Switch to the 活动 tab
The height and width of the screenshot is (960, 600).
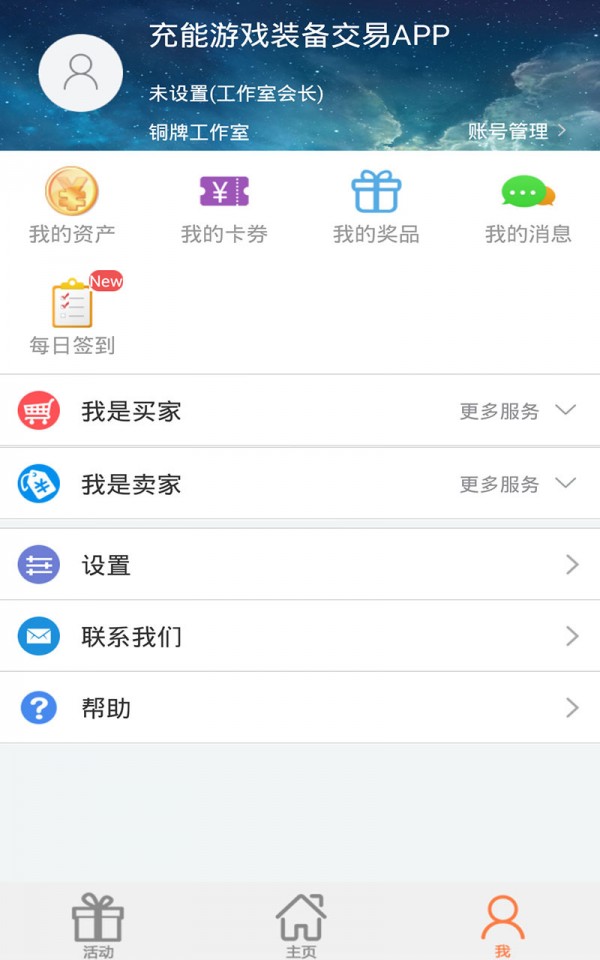pyautogui.click(x=98, y=924)
